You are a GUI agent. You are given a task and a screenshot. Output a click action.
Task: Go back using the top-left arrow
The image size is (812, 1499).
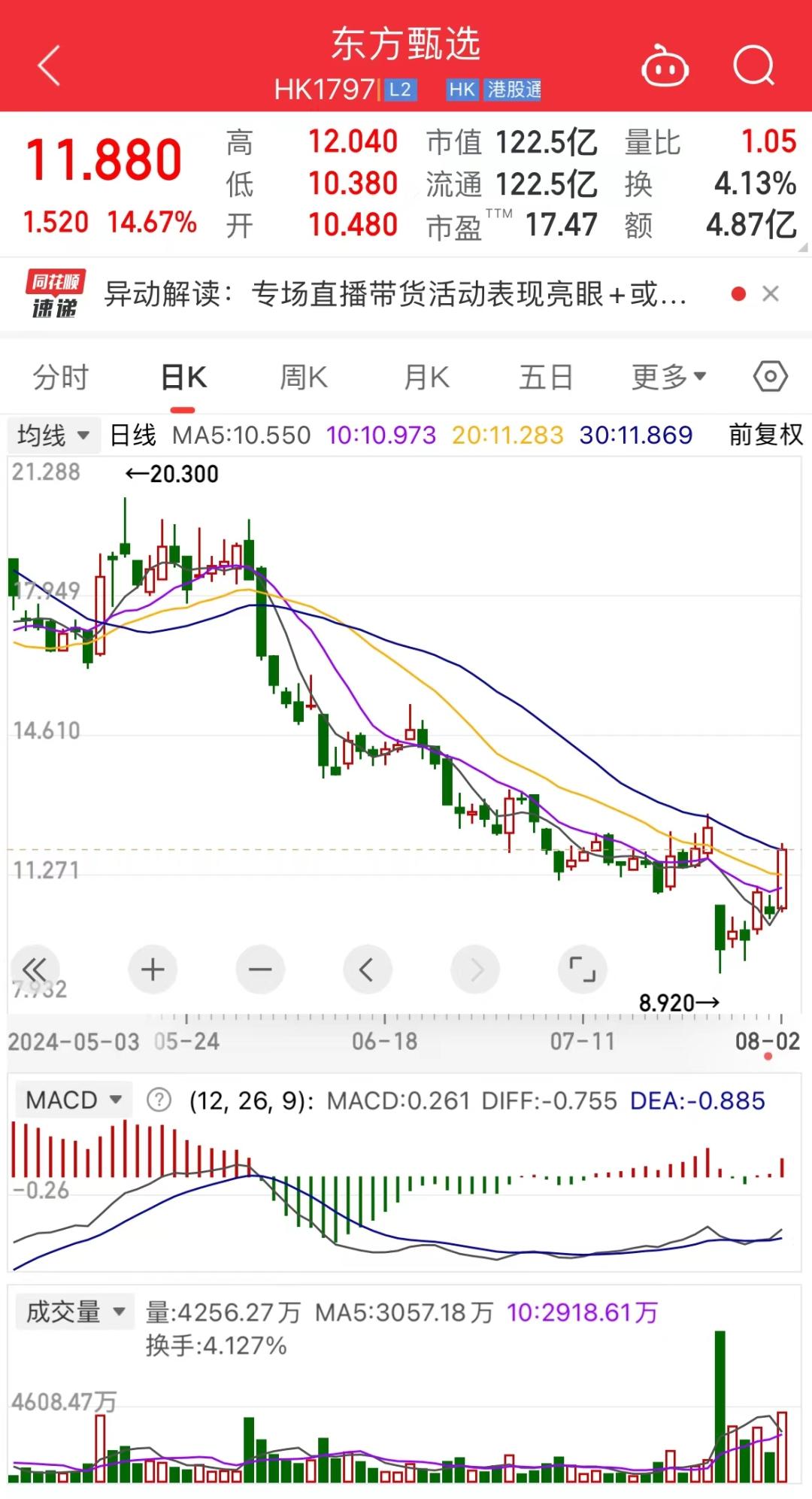pyautogui.click(x=50, y=66)
